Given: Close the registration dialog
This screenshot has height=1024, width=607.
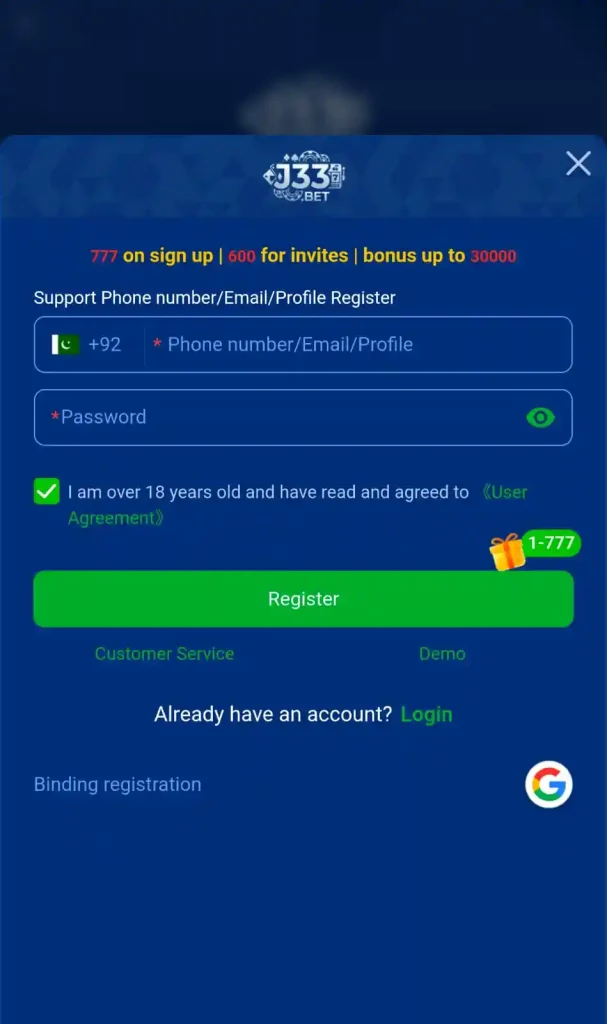Looking at the screenshot, I should tap(578, 163).
